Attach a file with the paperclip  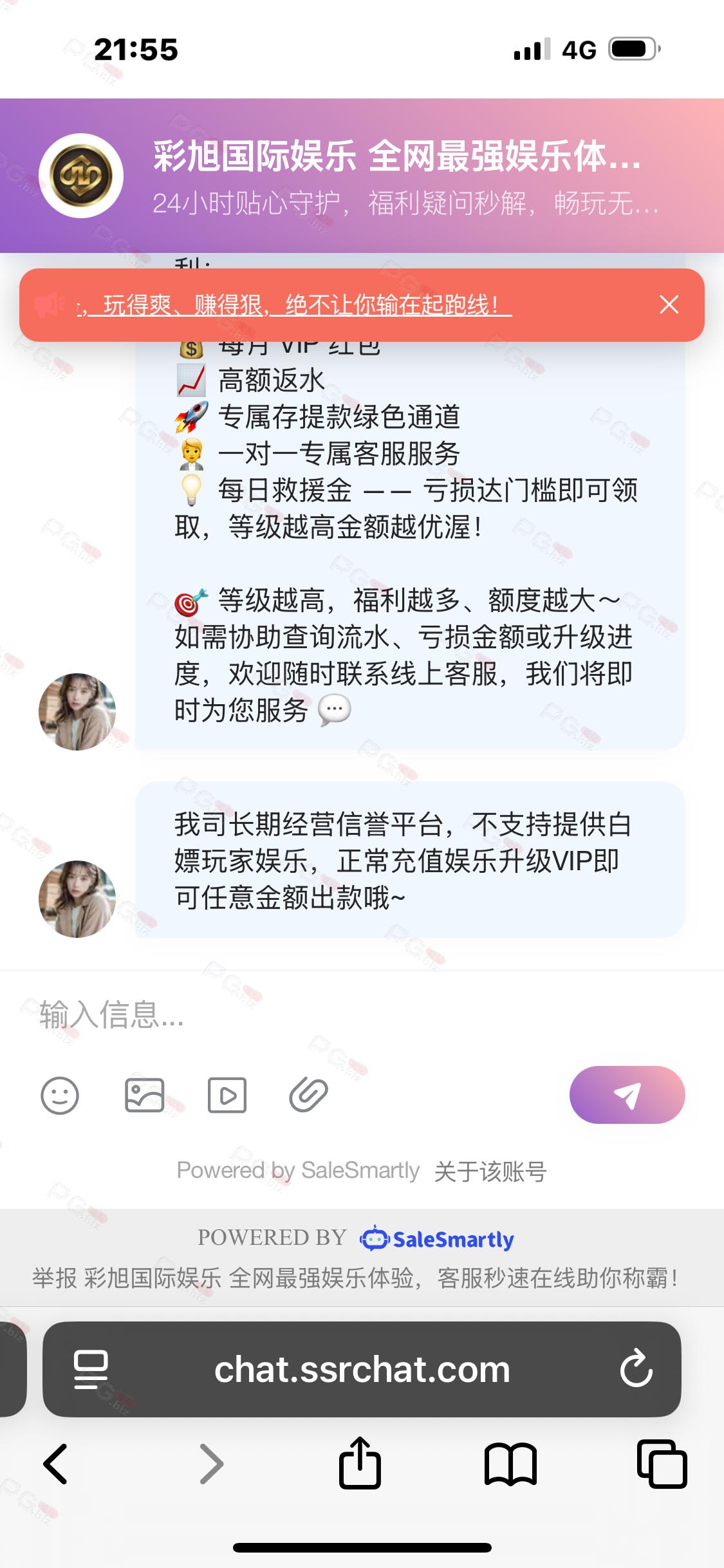click(309, 1095)
